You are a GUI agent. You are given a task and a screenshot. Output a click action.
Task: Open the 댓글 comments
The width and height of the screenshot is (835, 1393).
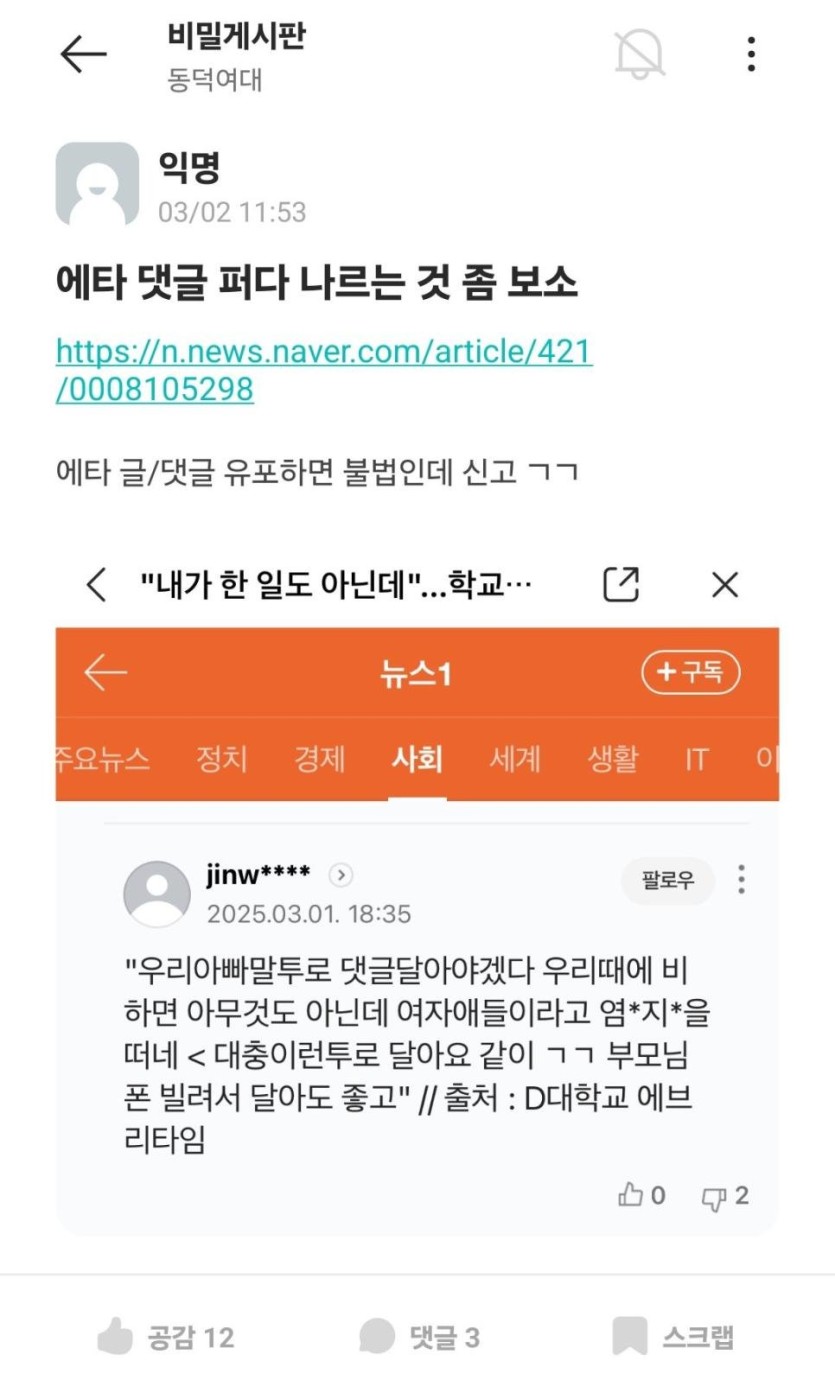coord(420,1337)
